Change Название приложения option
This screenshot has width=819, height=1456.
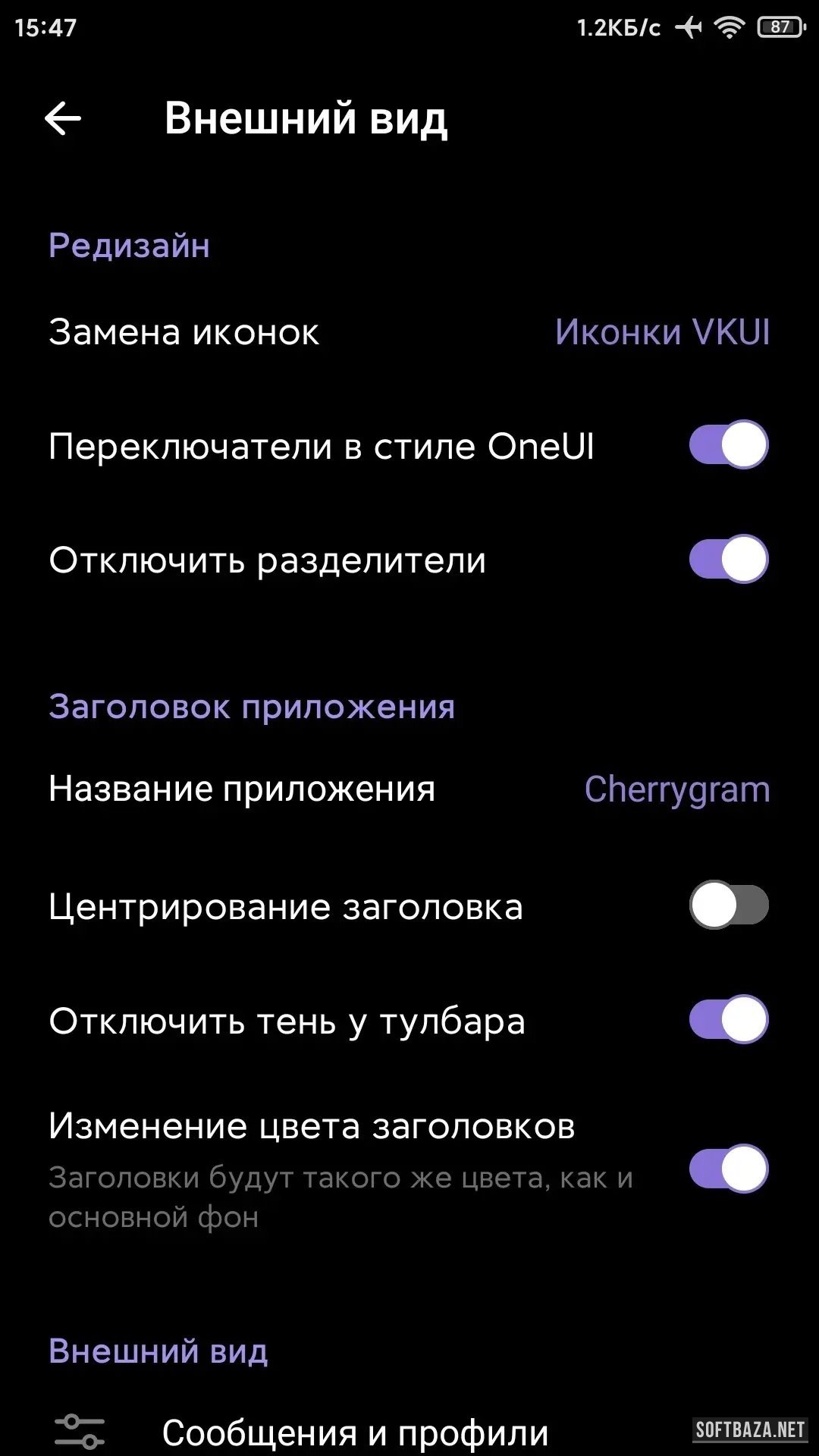[409, 789]
